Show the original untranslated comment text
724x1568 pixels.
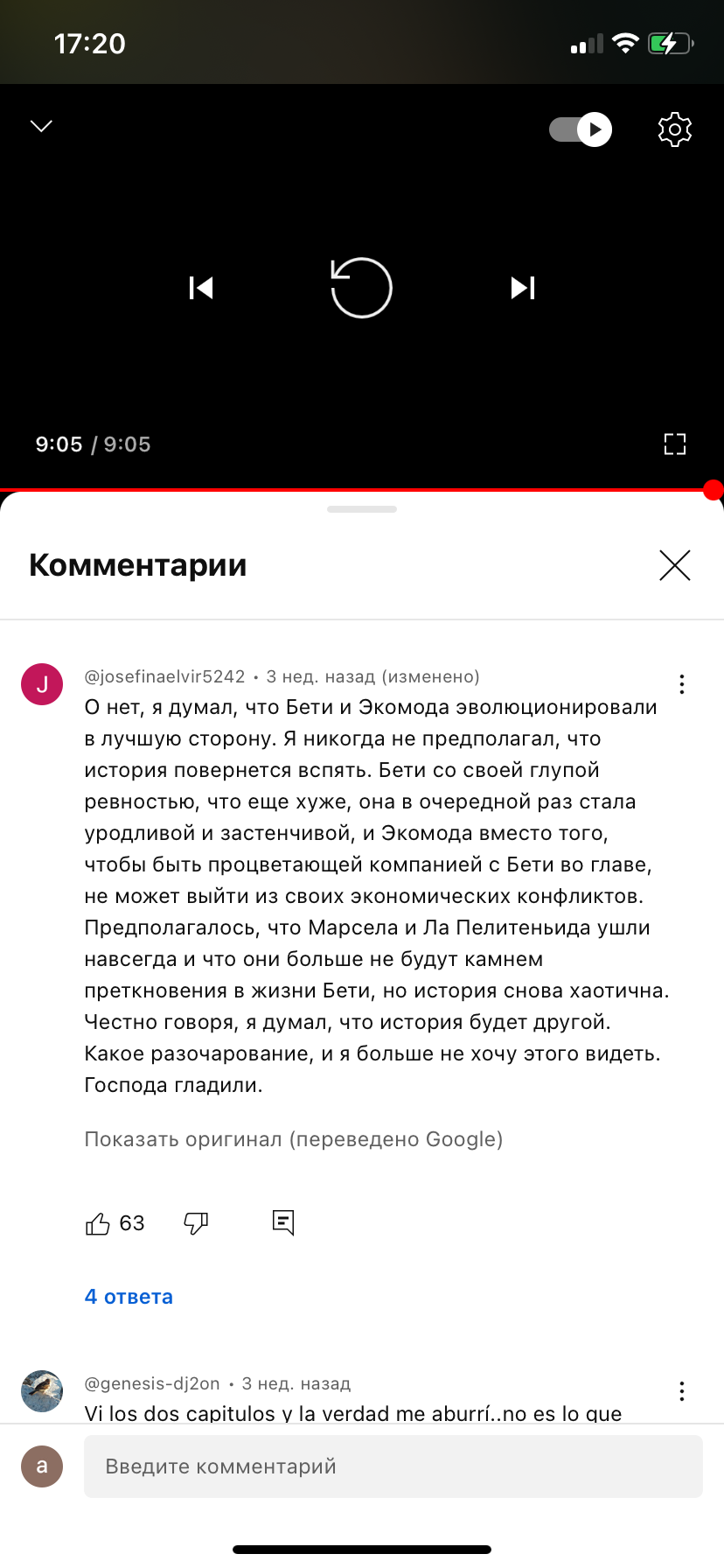point(294,1139)
